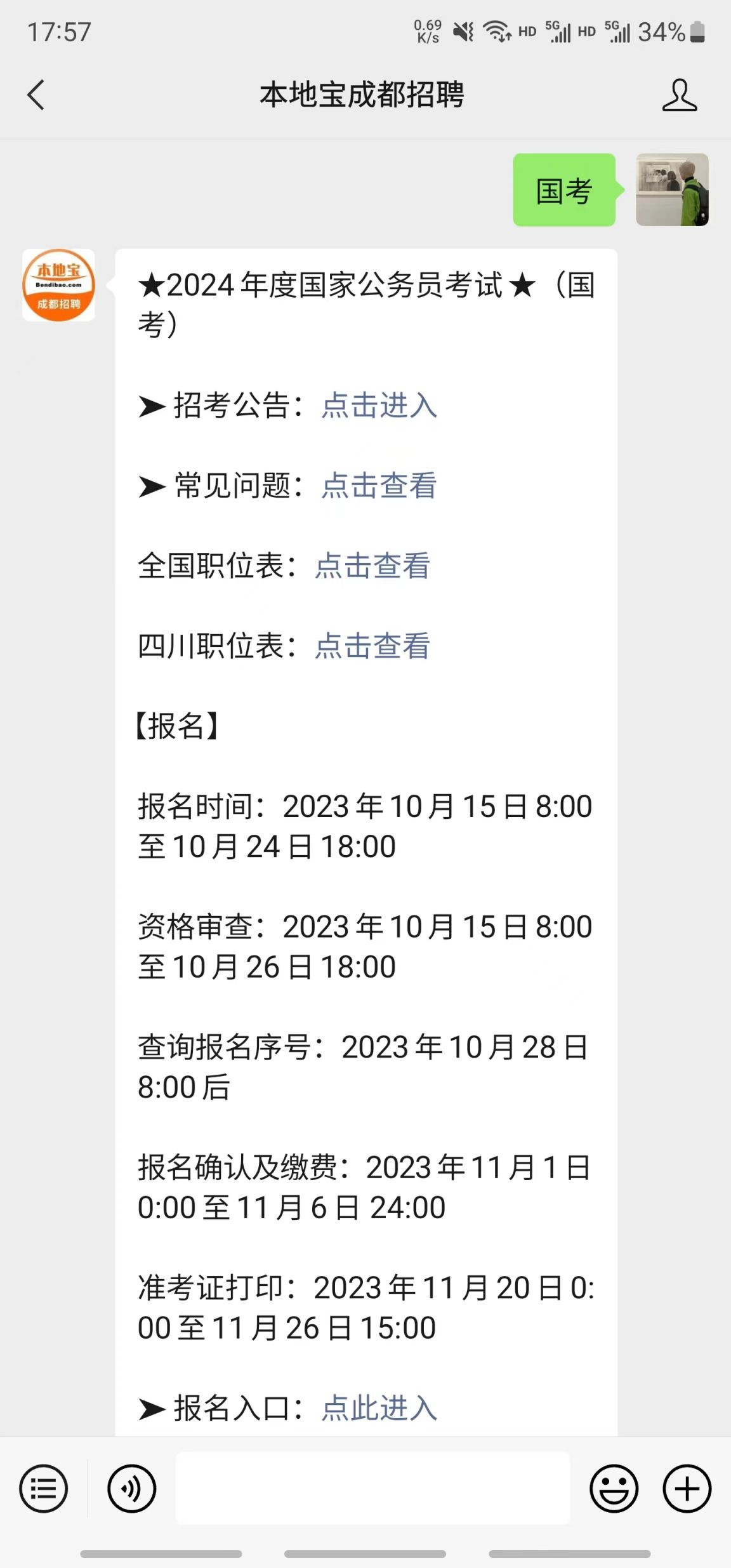Tap the 本地宝 official account avatar
This screenshot has width=731, height=1568.
58,285
